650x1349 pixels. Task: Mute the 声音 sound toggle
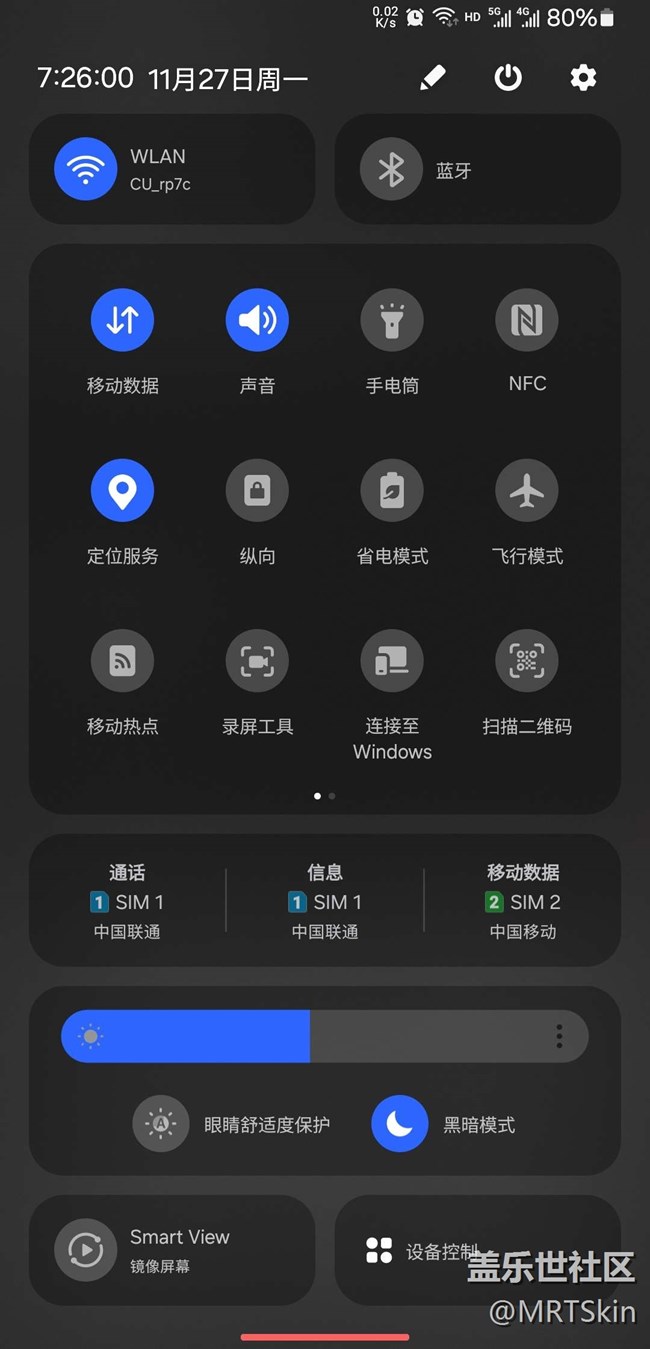pos(257,320)
